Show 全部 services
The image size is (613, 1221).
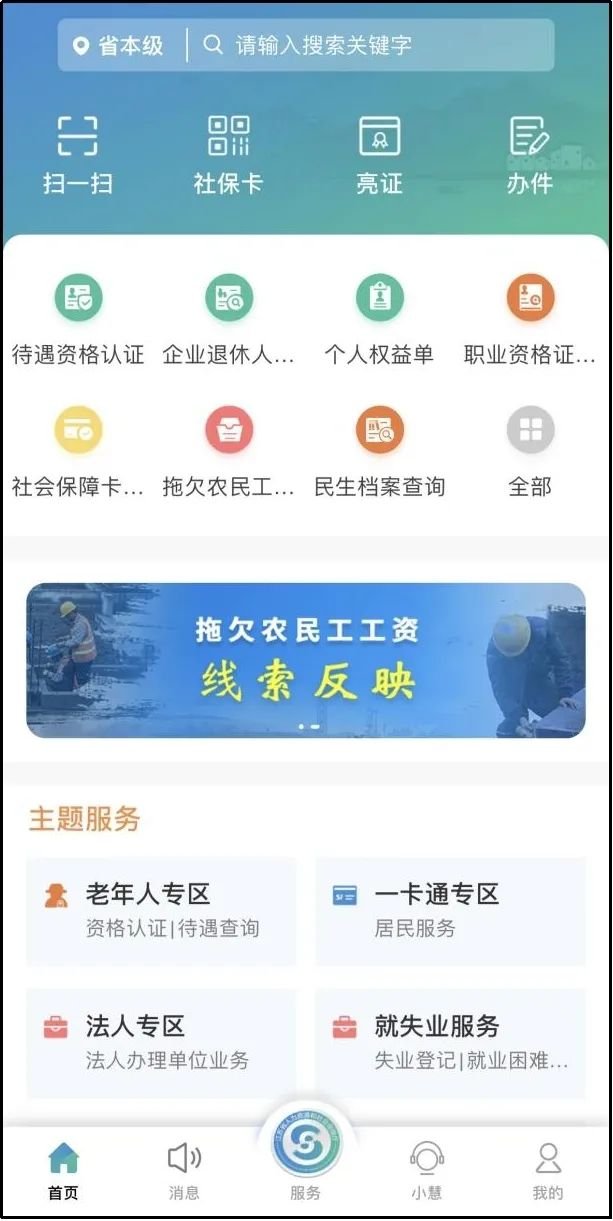click(530, 450)
